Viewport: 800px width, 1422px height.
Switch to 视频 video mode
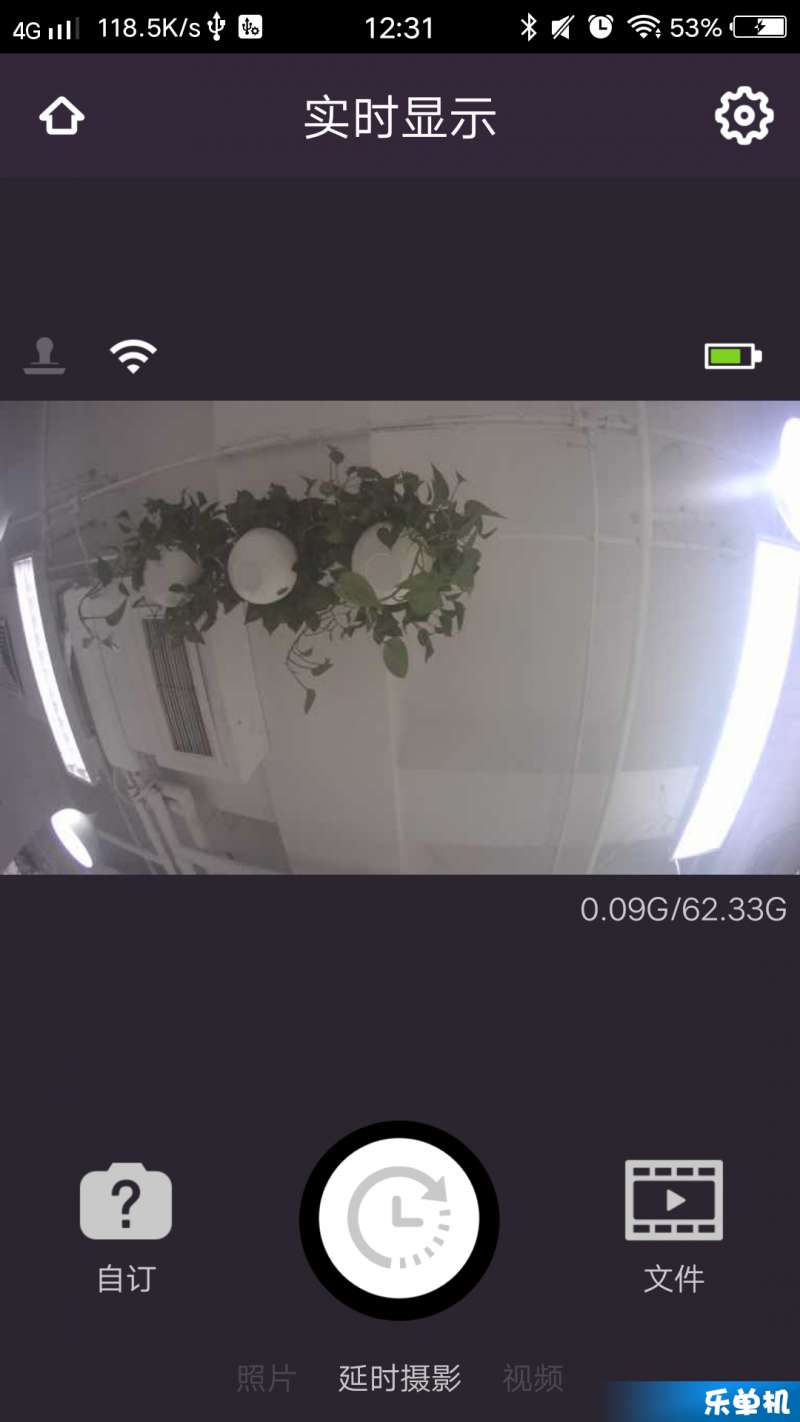532,1378
